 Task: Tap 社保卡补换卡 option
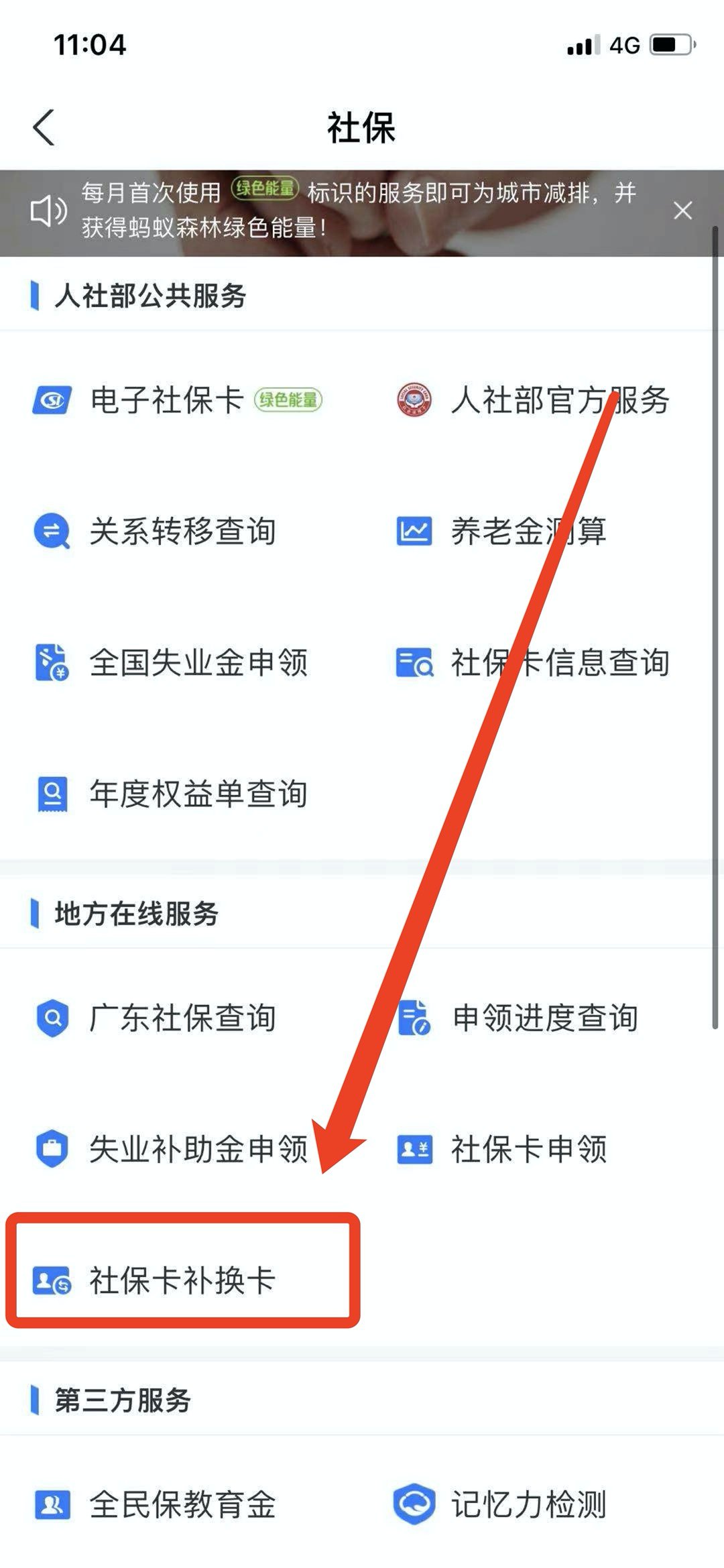click(x=181, y=1280)
